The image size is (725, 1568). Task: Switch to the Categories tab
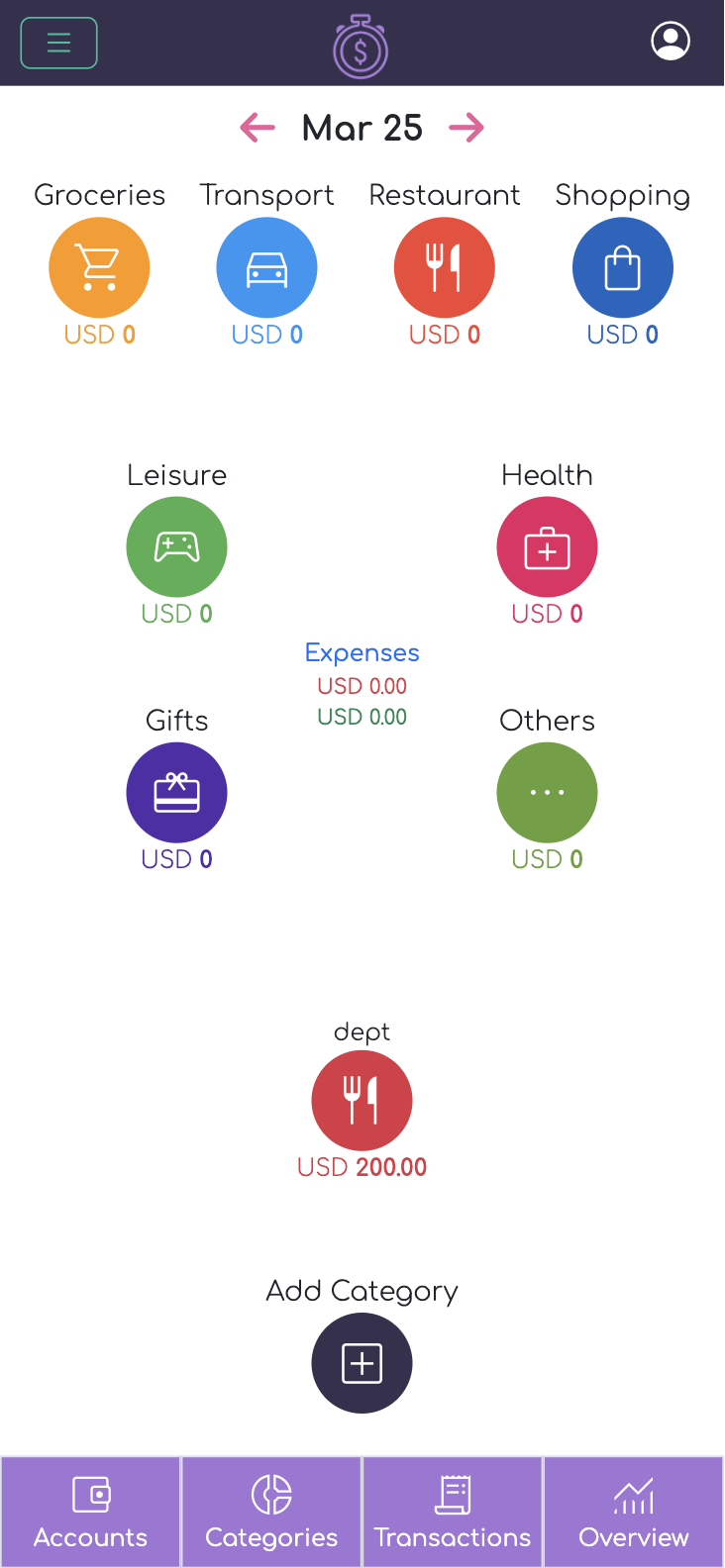pyautogui.click(x=271, y=1512)
